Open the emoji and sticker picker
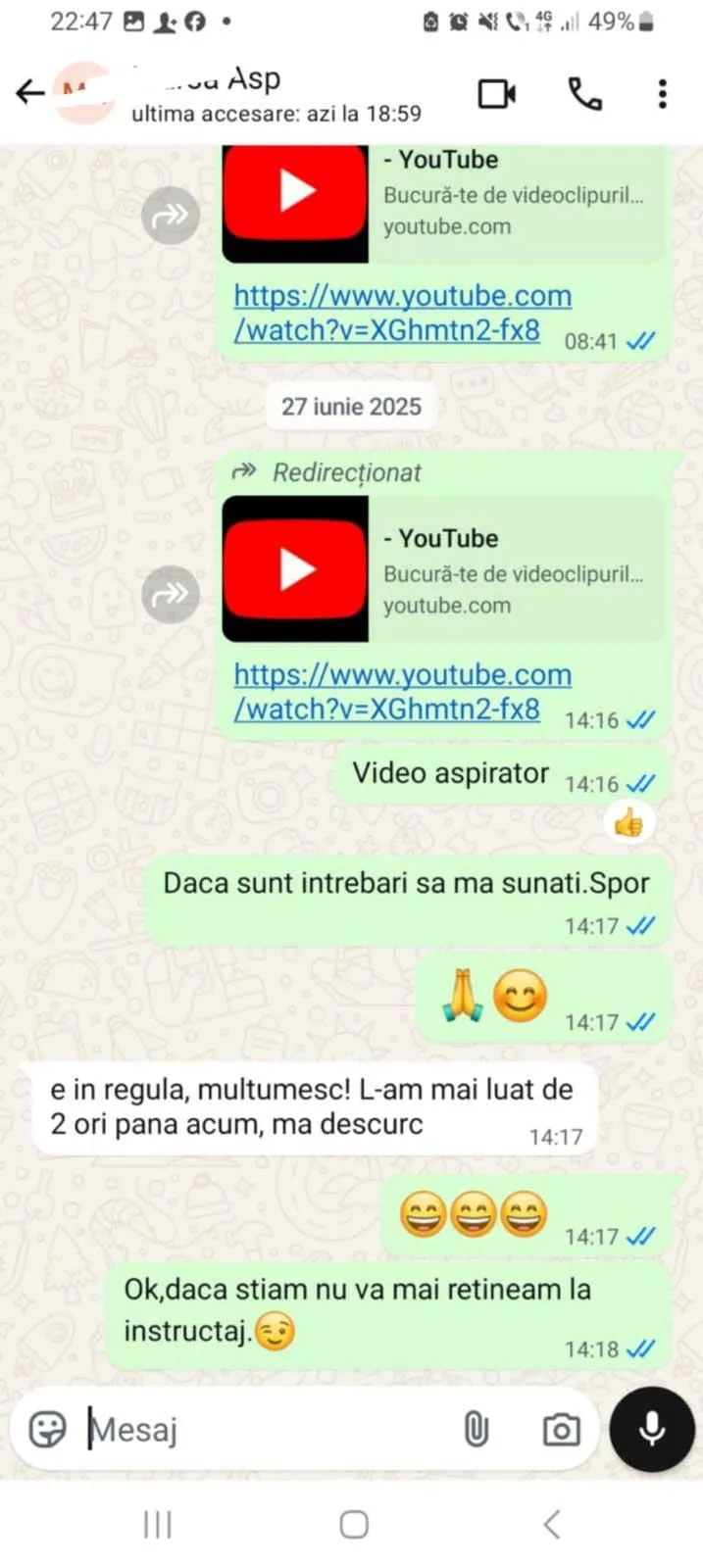The height and width of the screenshot is (1568, 703). click(47, 1429)
